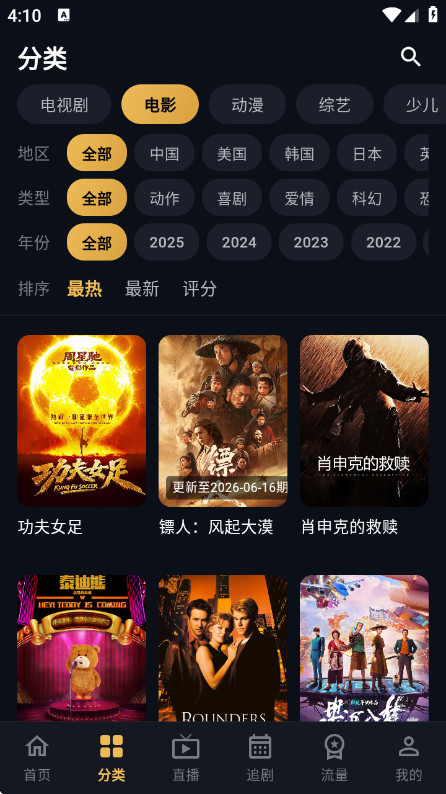The height and width of the screenshot is (794, 446).
Task: Filter region by 韩国
Action: click(299, 153)
